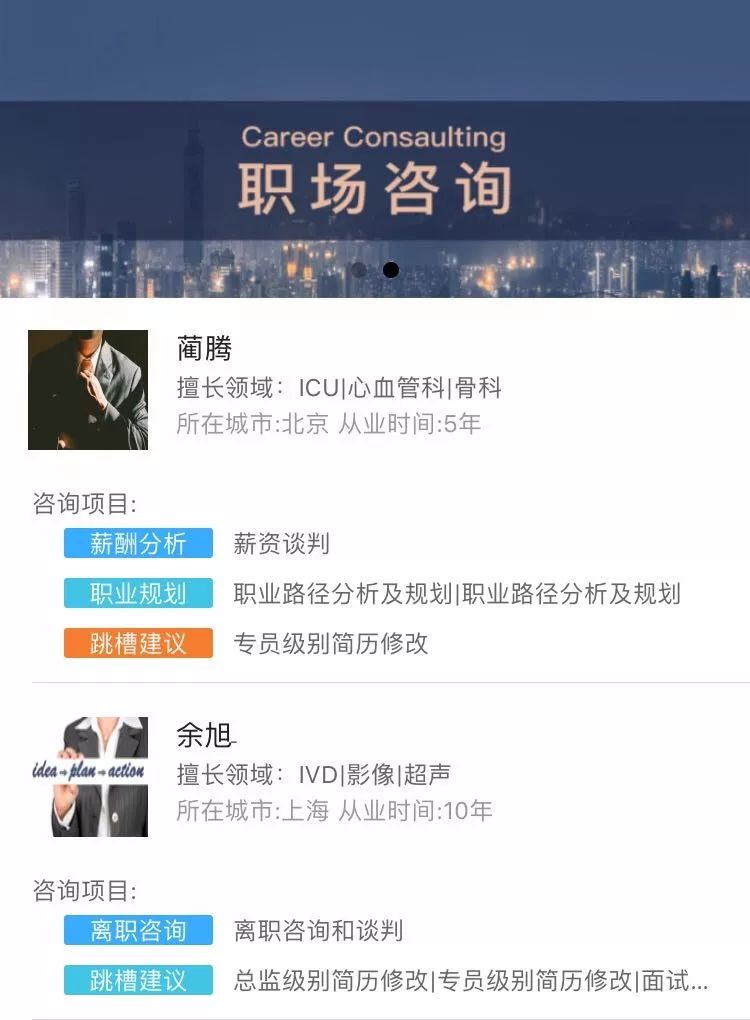Tap 余旭's 跳槽建议 tag icon
The image size is (750, 1020).
tap(138, 978)
